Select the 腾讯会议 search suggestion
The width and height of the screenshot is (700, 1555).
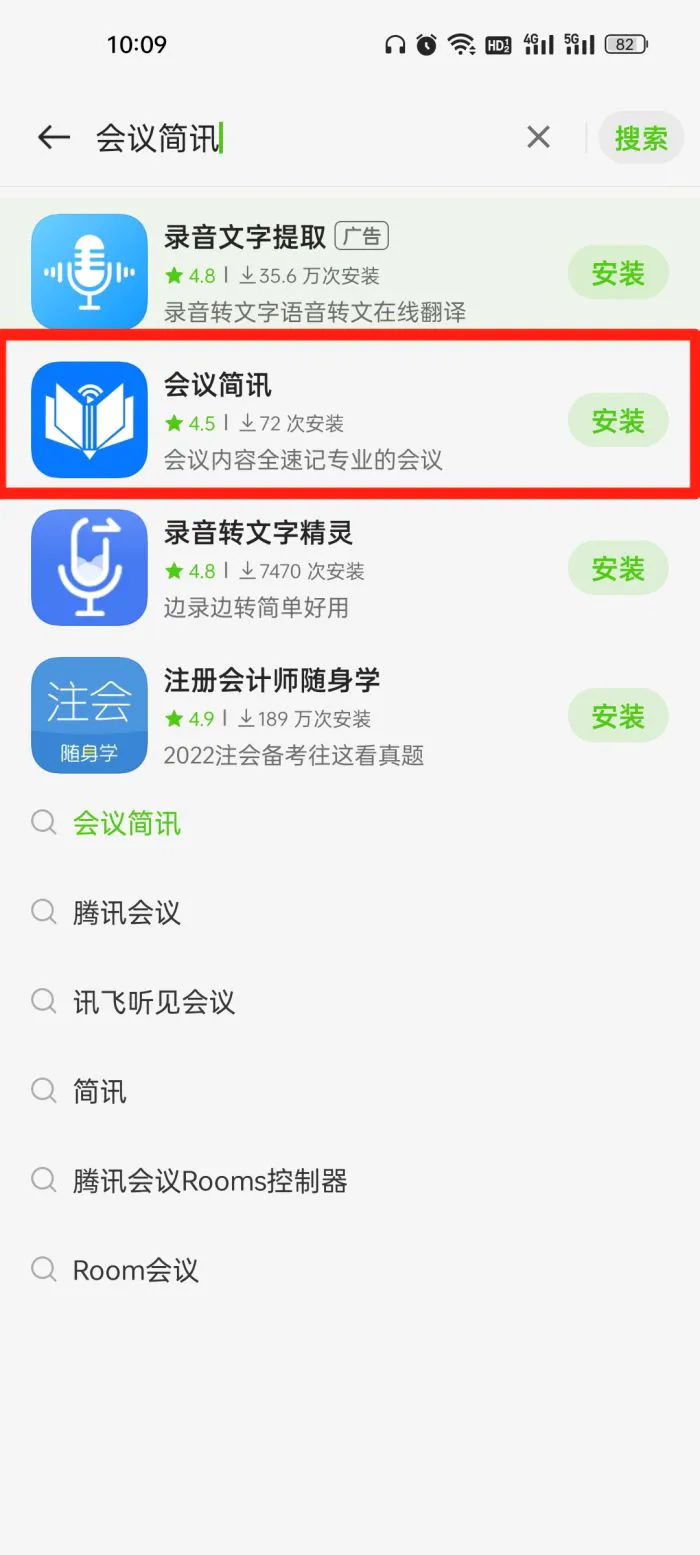click(127, 913)
